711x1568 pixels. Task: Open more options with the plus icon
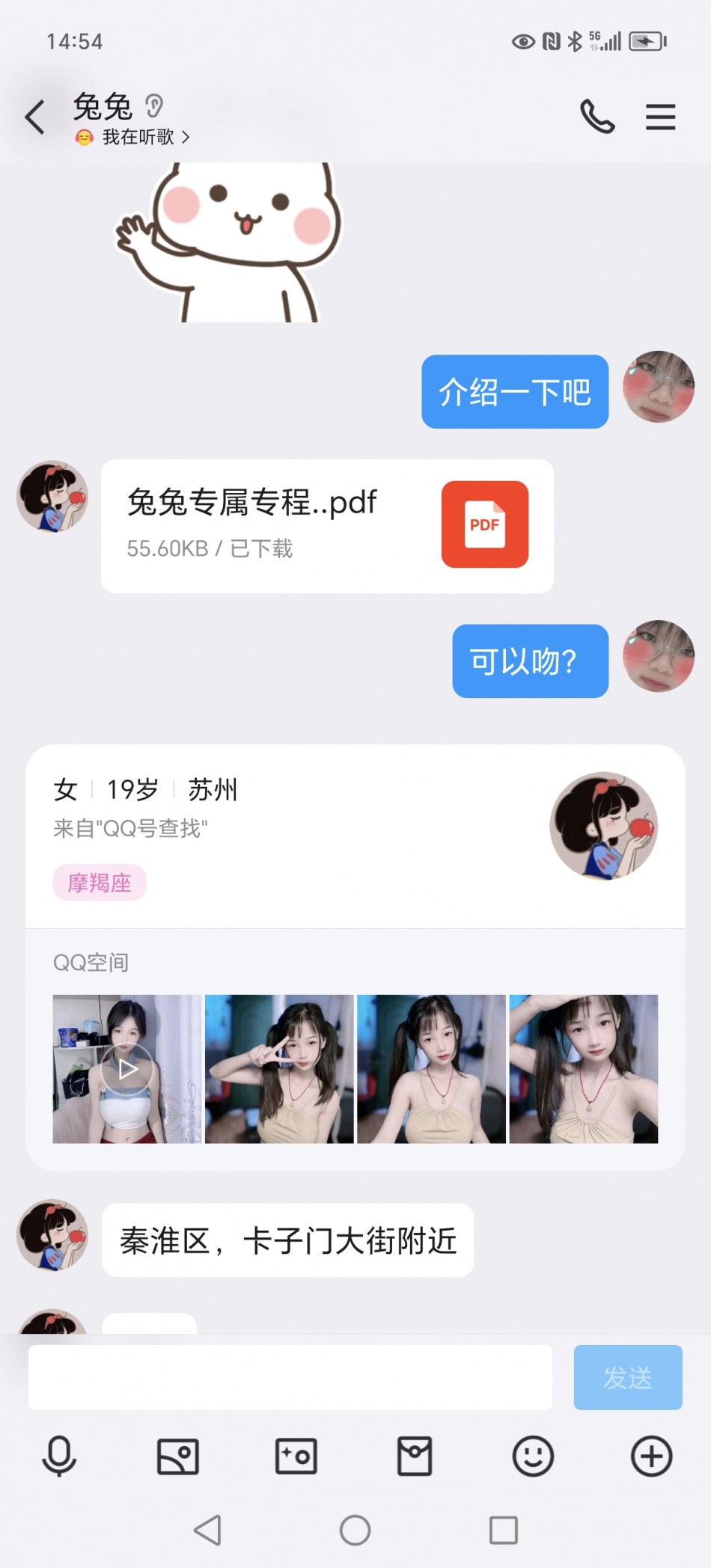(x=651, y=1456)
